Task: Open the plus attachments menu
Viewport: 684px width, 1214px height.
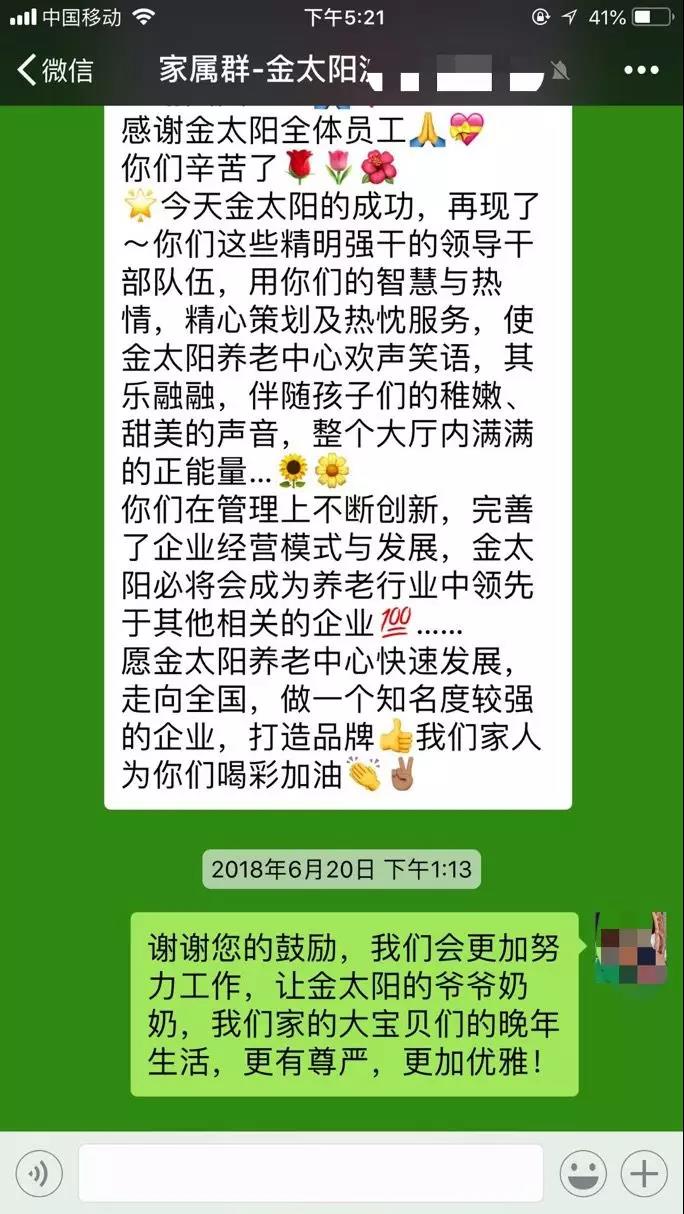Action: (644, 1173)
